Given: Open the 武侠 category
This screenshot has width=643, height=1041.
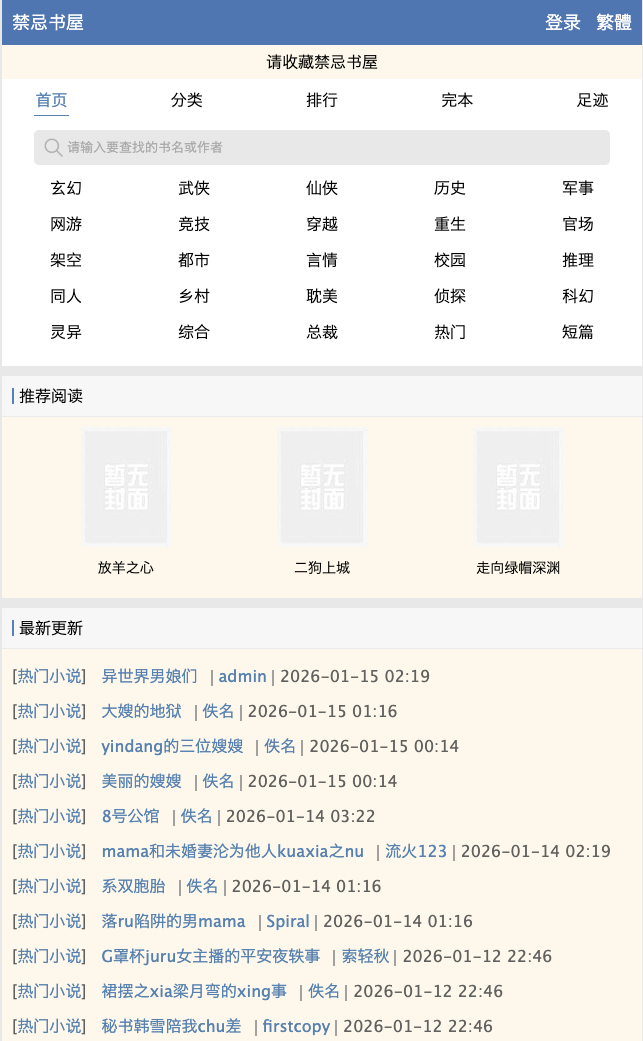Looking at the screenshot, I should click(x=194, y=188).
